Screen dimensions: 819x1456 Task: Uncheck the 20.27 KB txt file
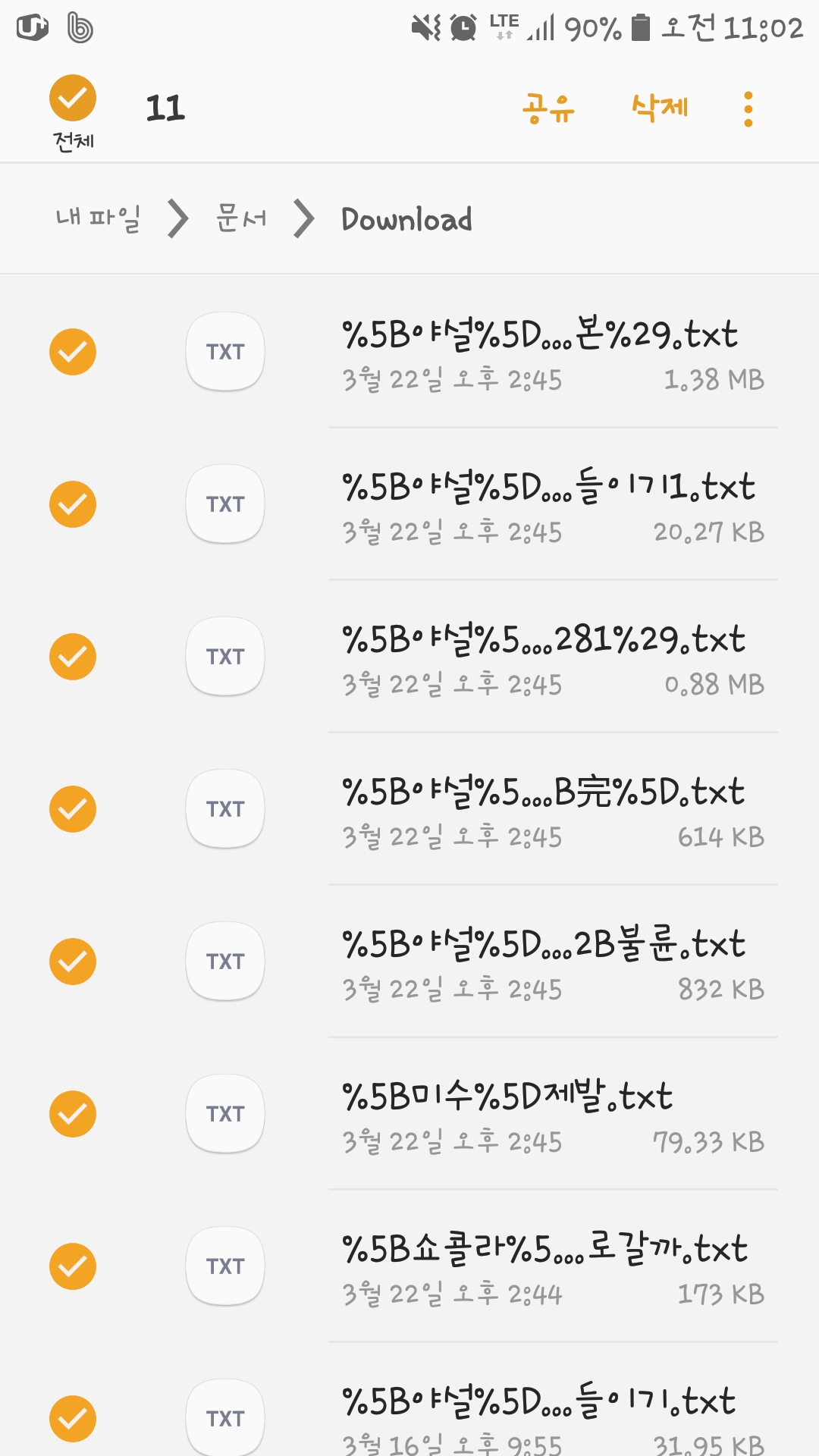click(x=73, y=504)
